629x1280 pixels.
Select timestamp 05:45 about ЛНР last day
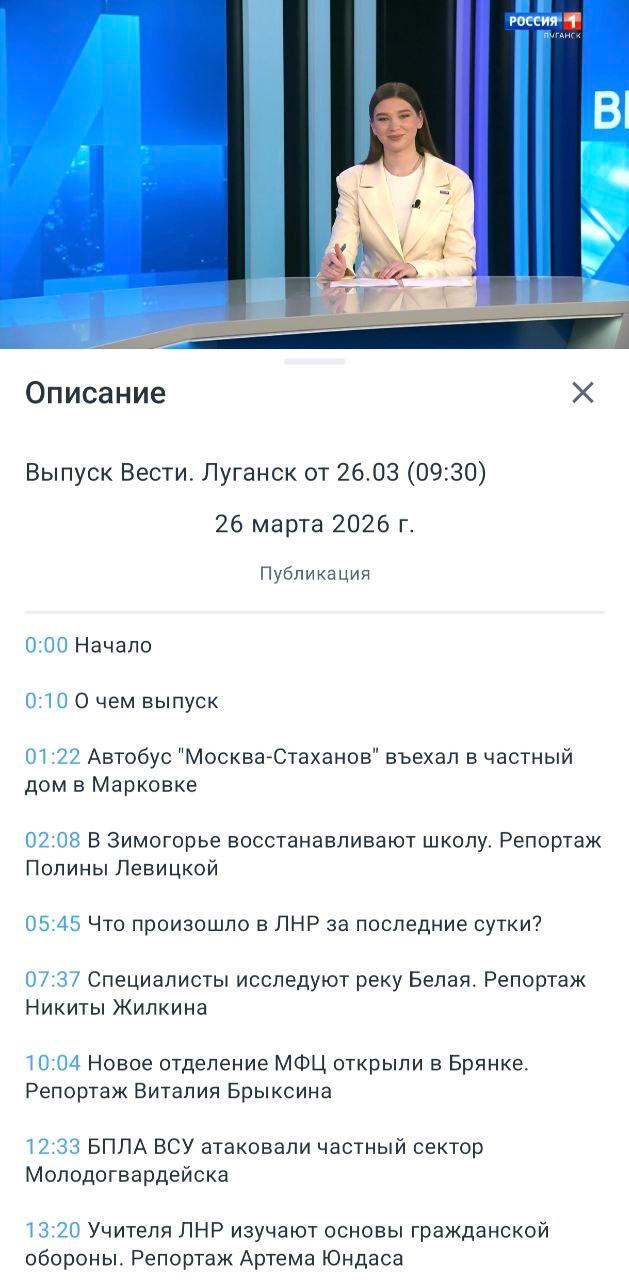point(52,925)
